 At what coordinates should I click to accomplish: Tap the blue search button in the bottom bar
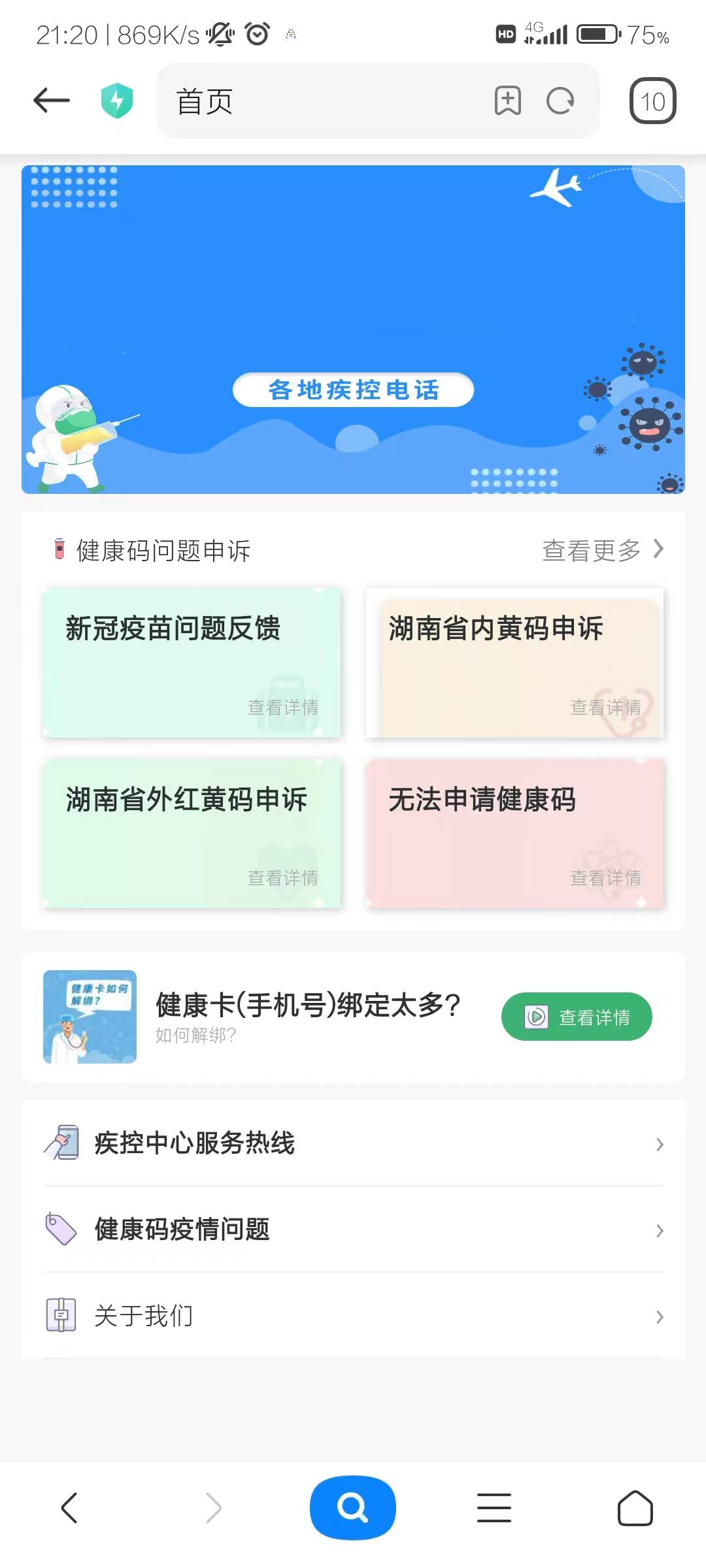pyautogui.click(x=352, y=1508)
